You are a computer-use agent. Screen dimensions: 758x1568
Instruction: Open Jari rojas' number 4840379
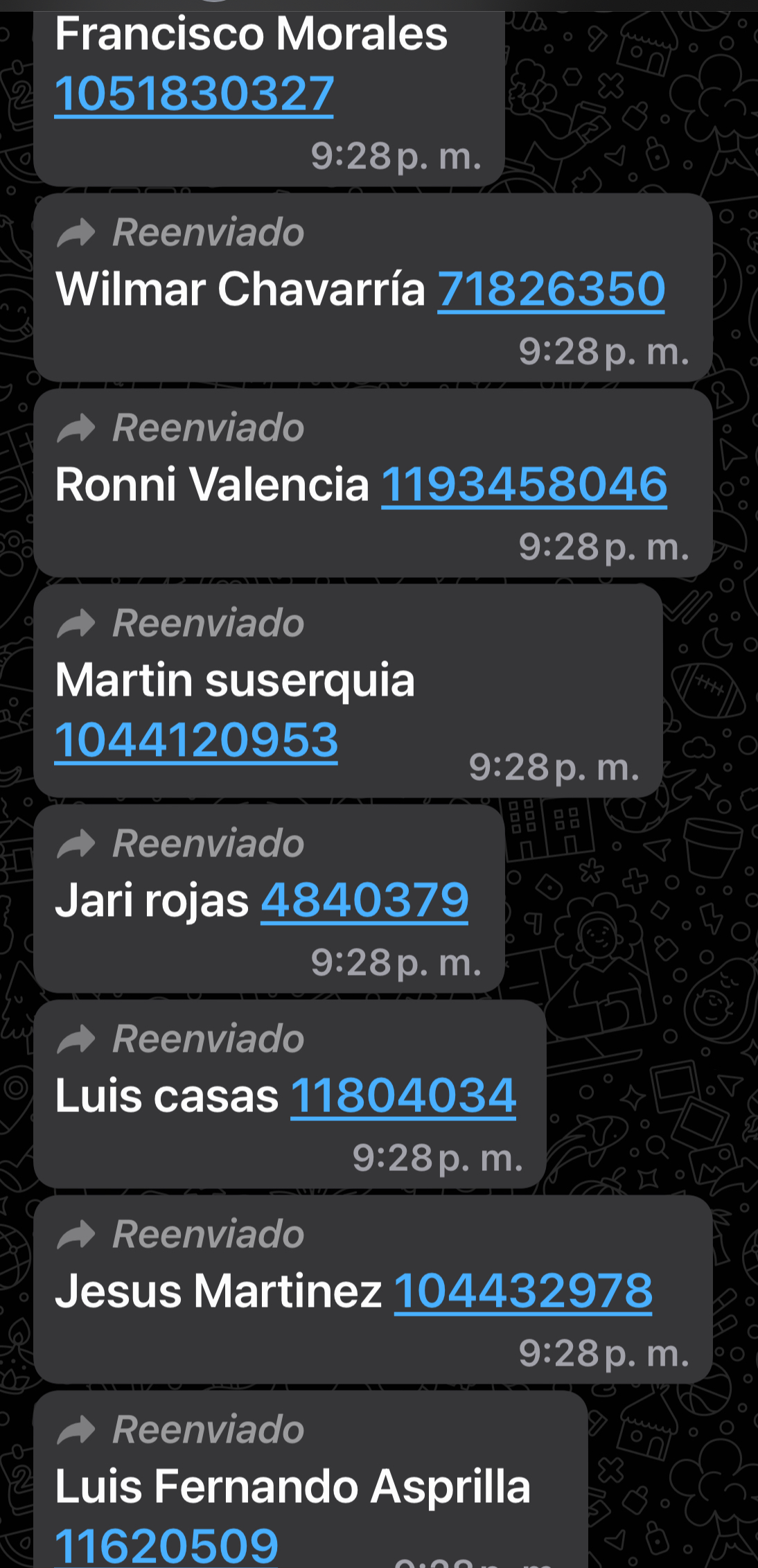click(x=364, y=901)
